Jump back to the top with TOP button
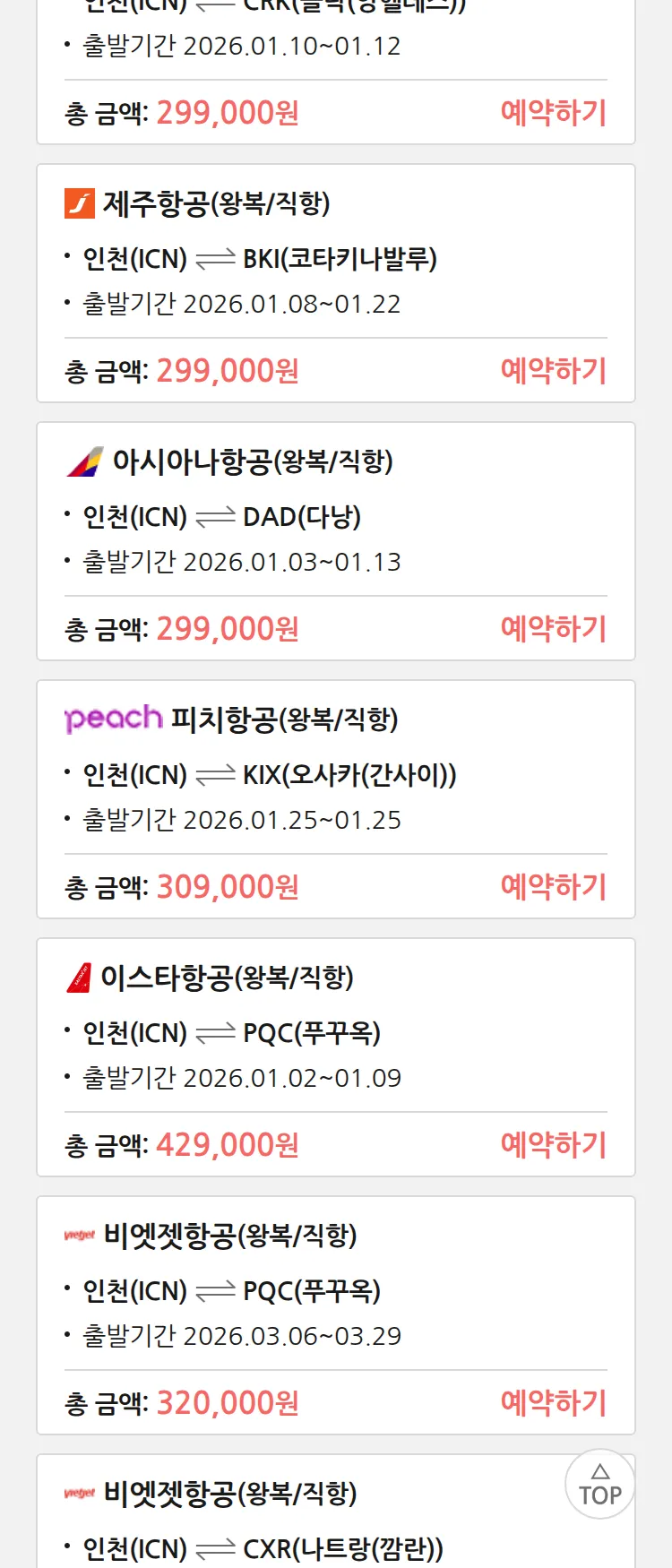Image resolution: width=672 pixels, height=1568 pixels. pos(599,1485)
